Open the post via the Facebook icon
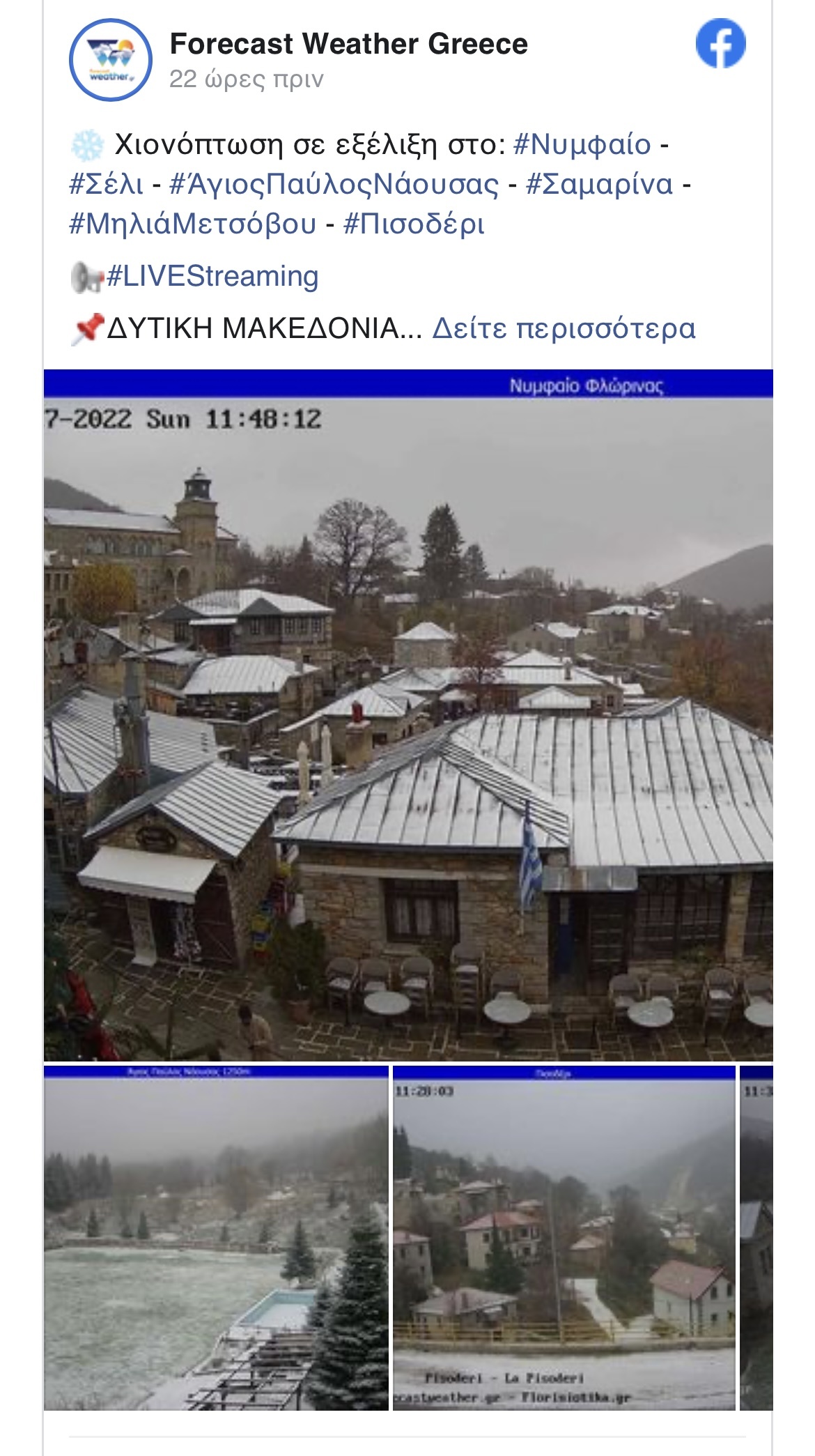Screen dimensions: 815x1456 pyautogui.click(x=720, y=43)
